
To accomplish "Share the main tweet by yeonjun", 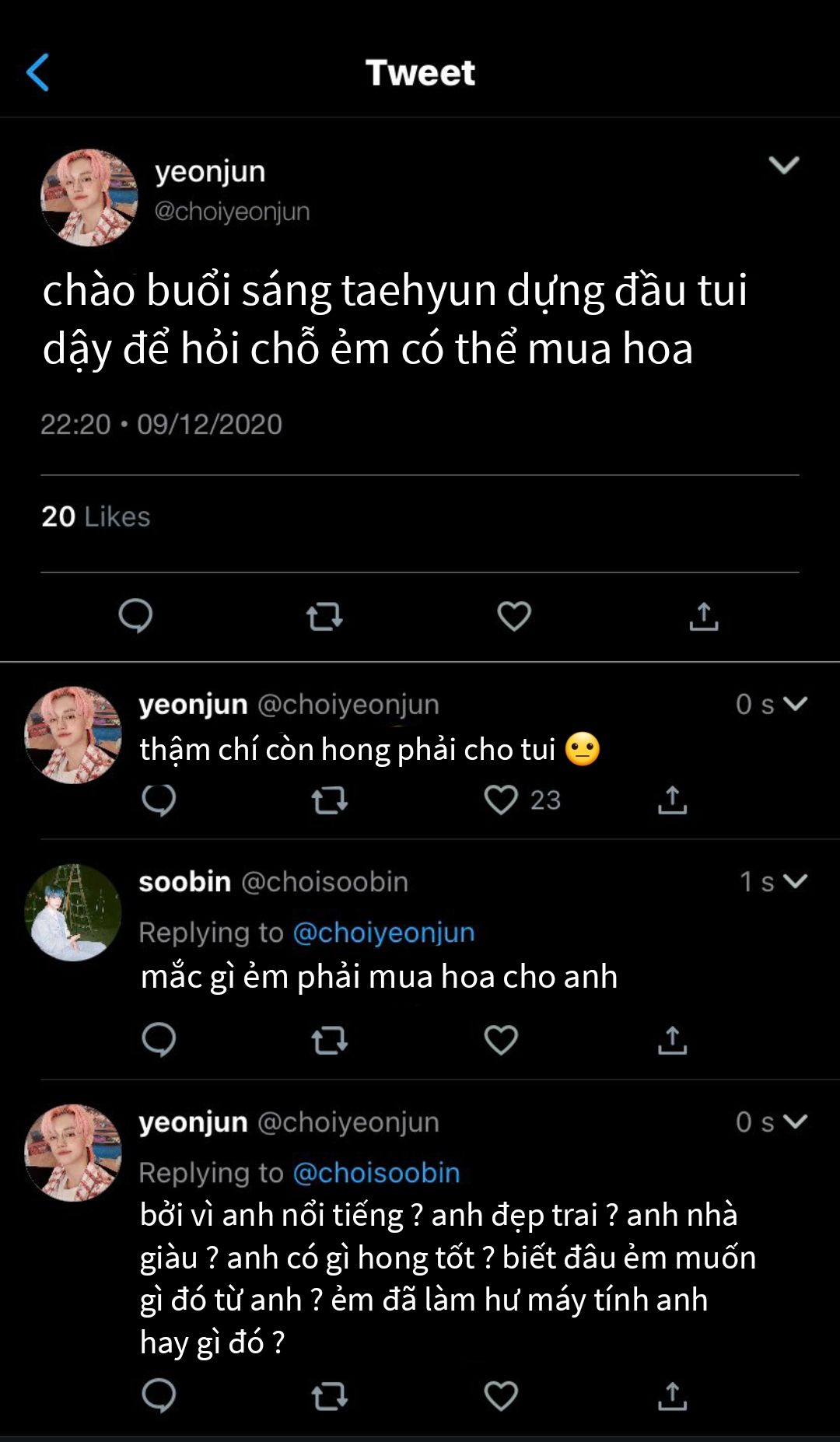I will pos(704,616).
